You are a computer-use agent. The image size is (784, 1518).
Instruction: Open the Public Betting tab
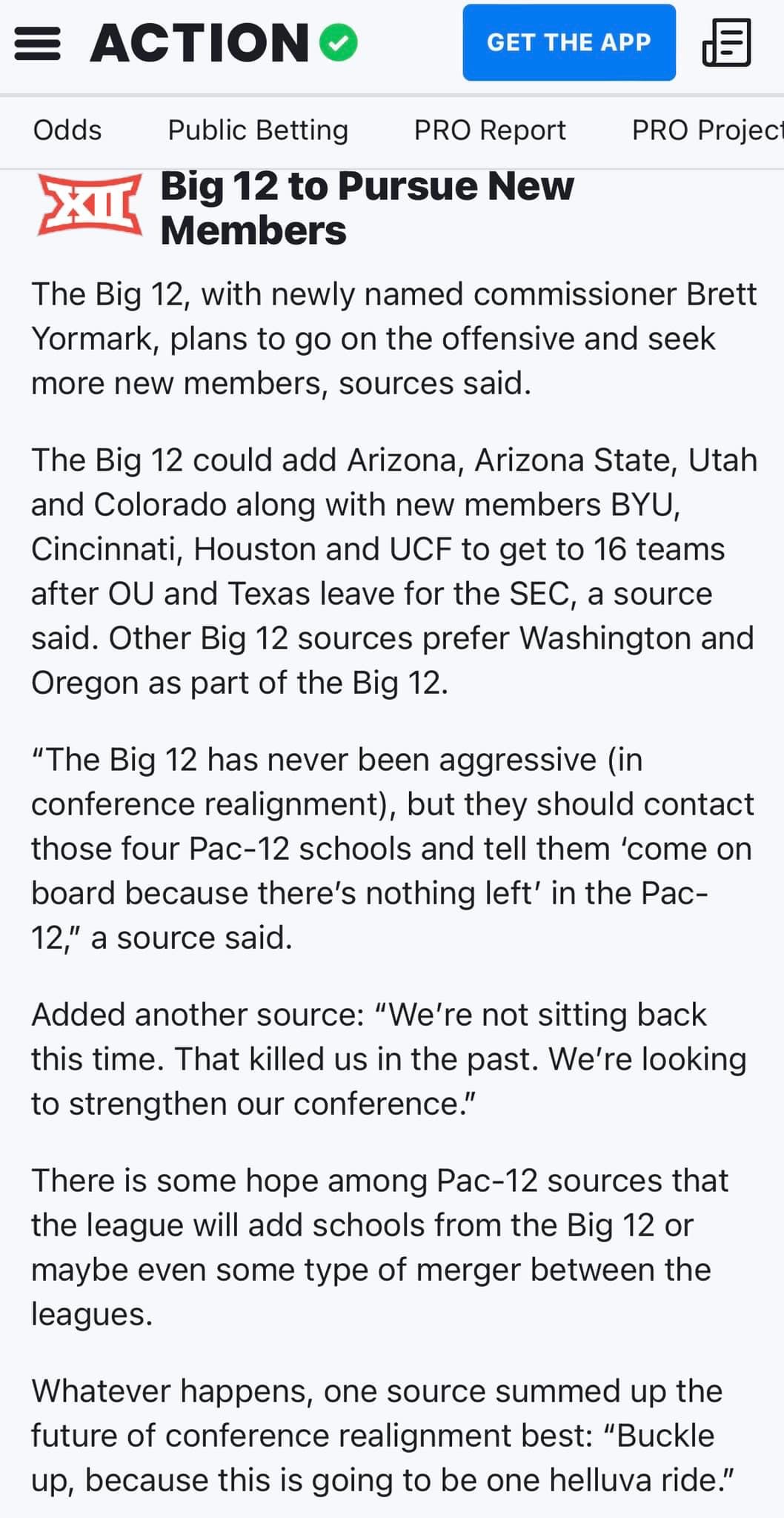(258, 130)
